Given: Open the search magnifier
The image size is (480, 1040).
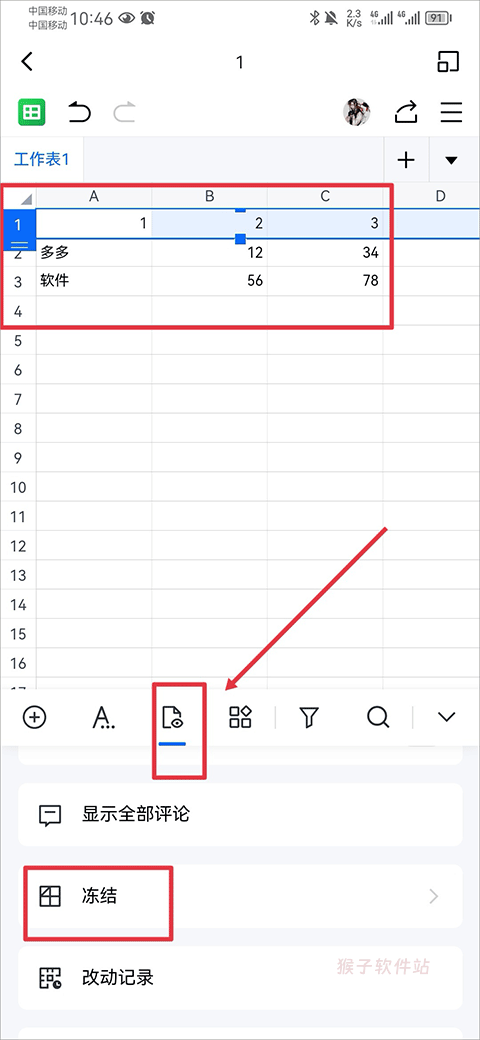Looking at the screenshot, I should coord(378,717).
